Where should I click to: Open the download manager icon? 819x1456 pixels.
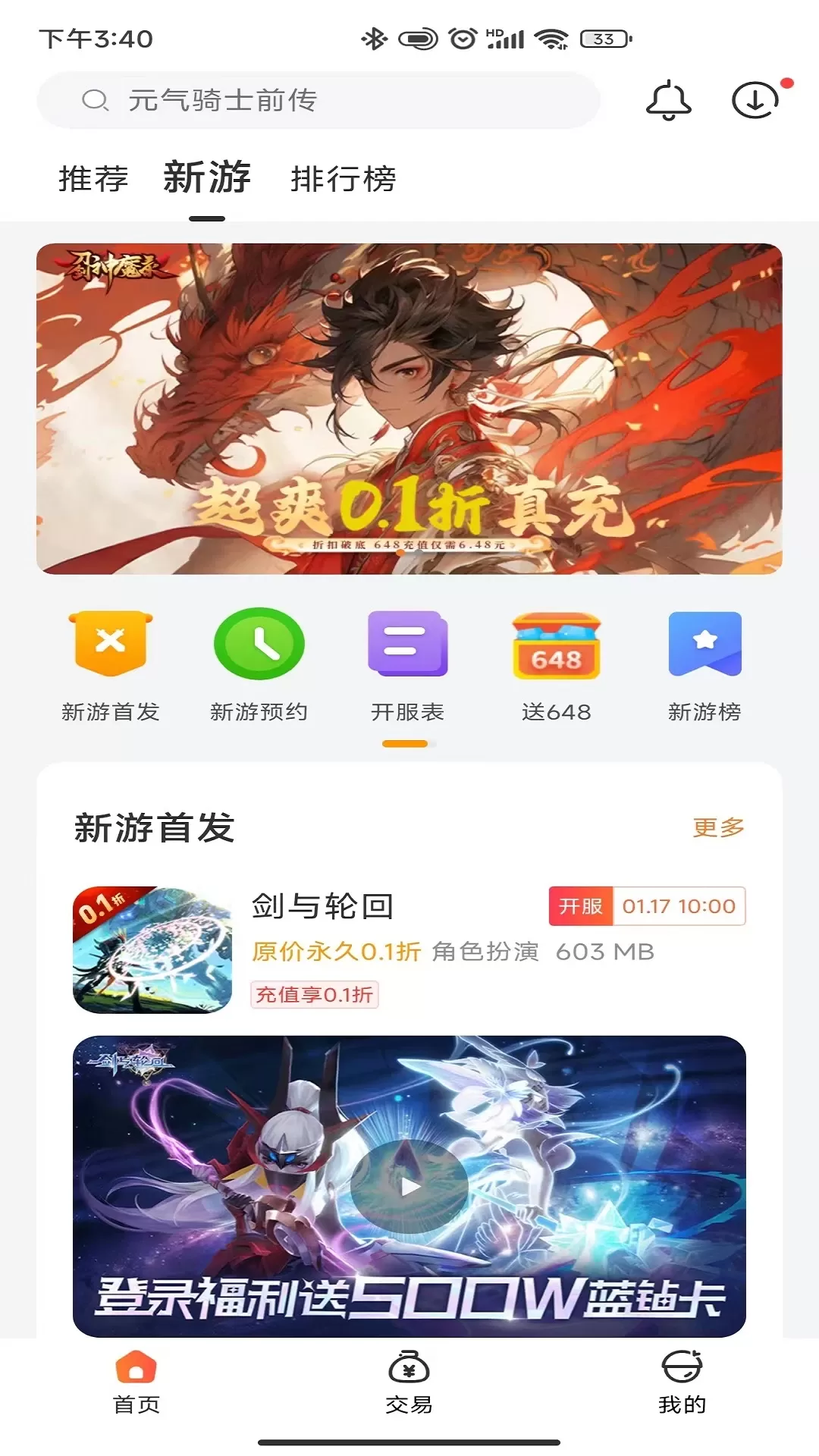pyautogui.click(x=756, y=100)
